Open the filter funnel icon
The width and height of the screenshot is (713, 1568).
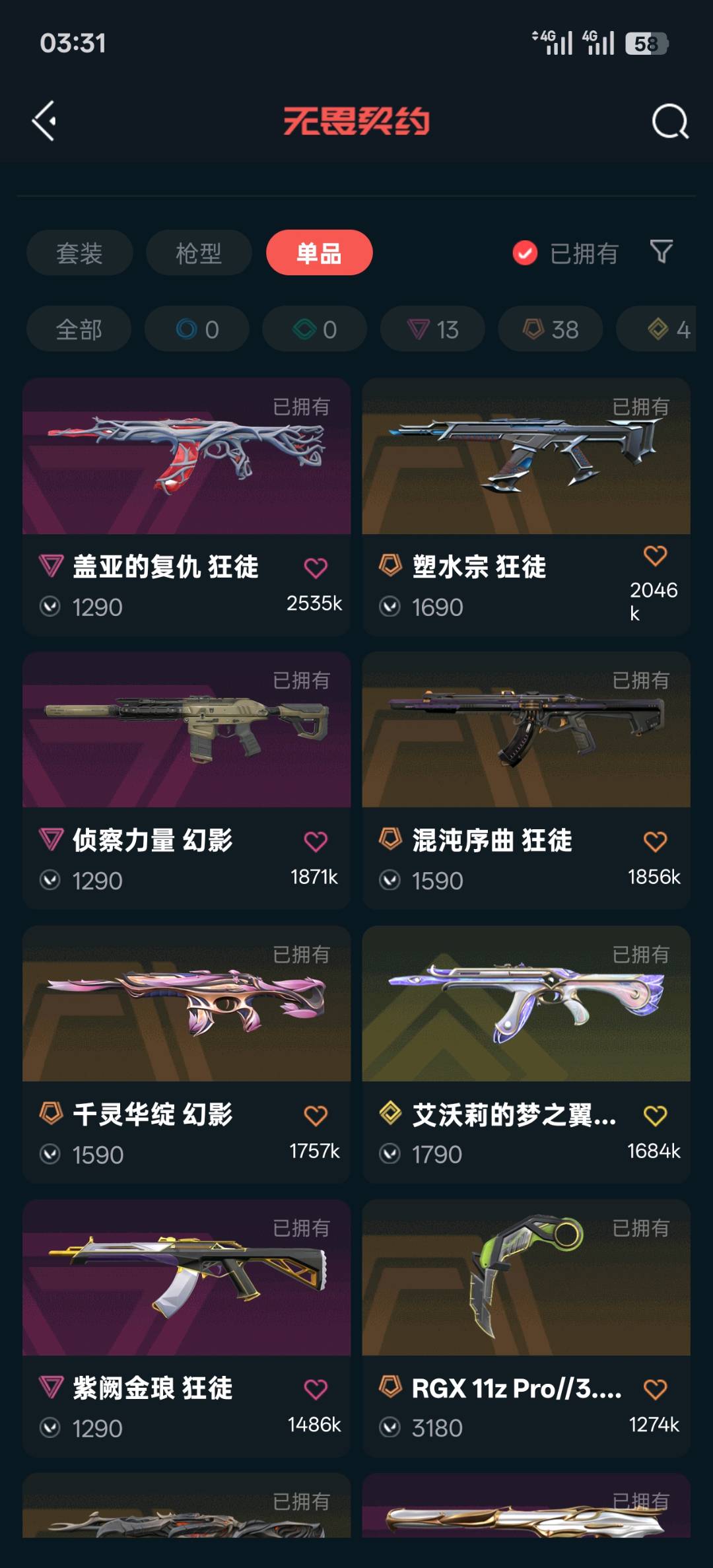click(661, 252)
